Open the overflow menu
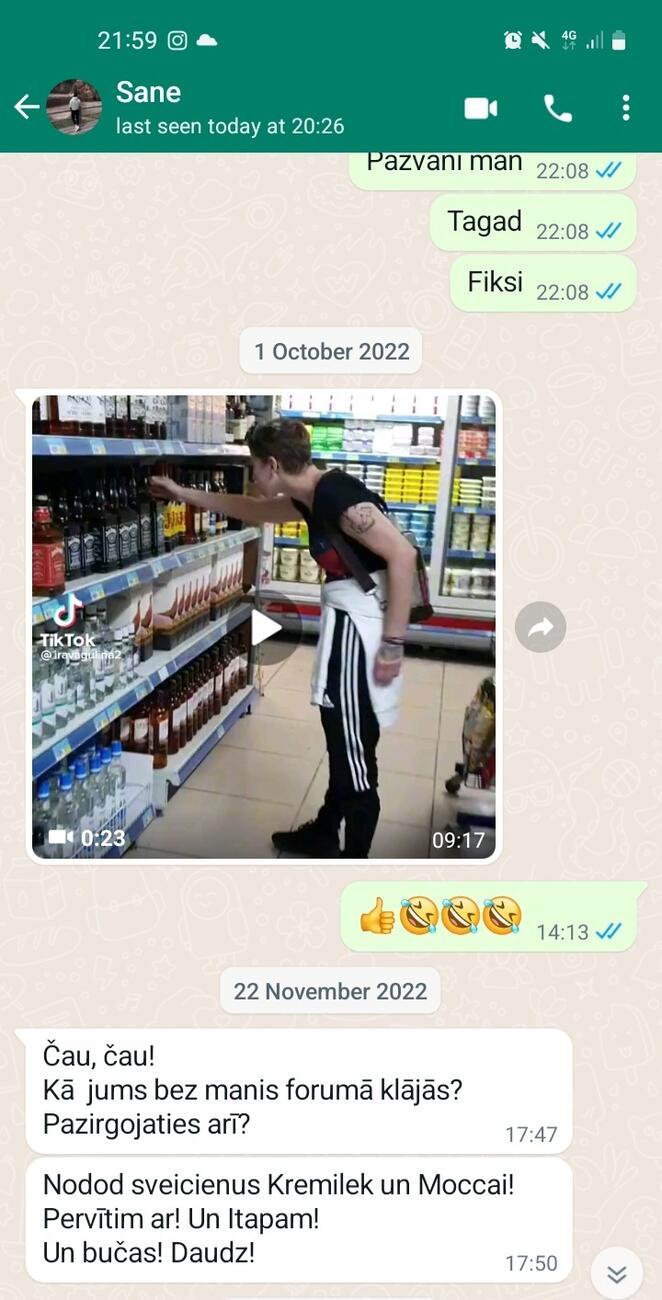This screenshot has height=1300, width=662. 626,108
